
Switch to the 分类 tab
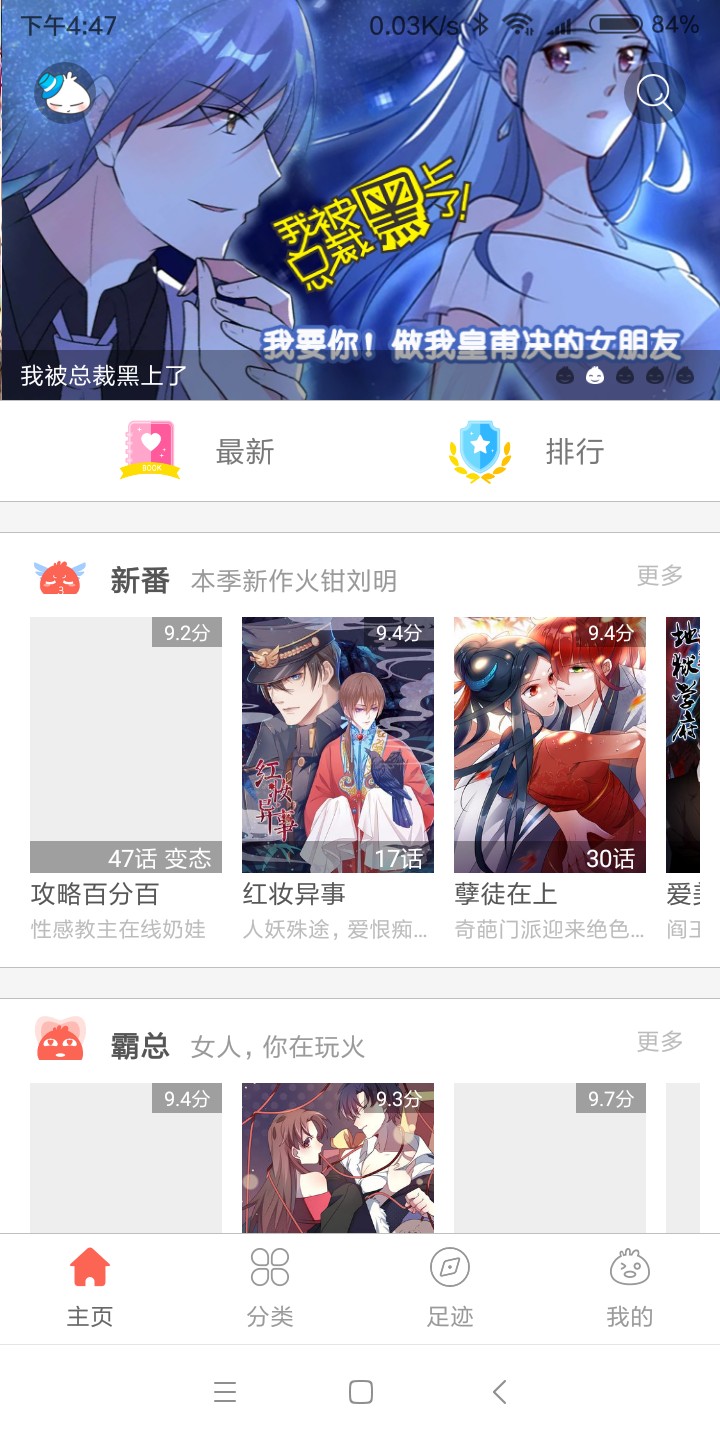click(x=270, y=1288)
